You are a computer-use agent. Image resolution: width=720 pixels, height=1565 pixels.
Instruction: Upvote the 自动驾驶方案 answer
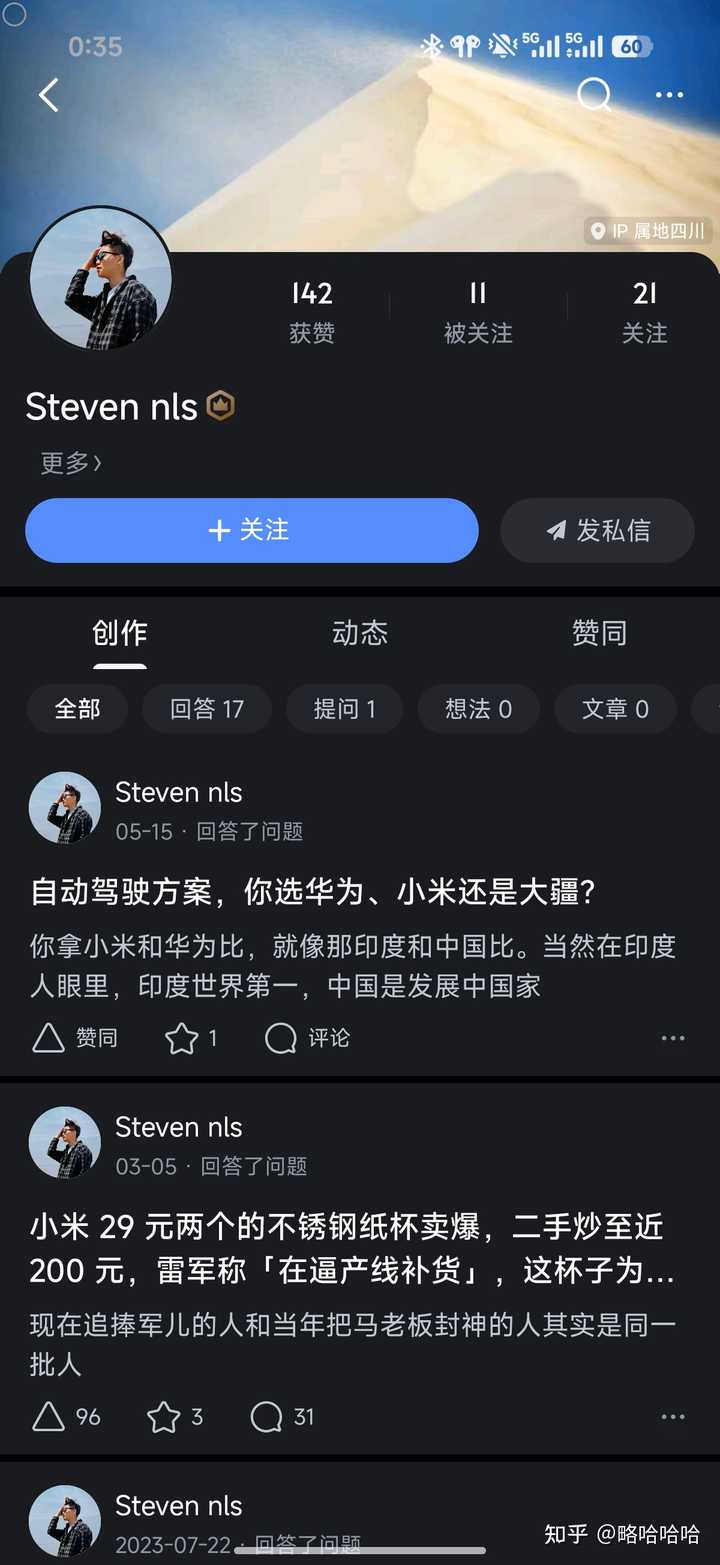tap(75, 1038)
